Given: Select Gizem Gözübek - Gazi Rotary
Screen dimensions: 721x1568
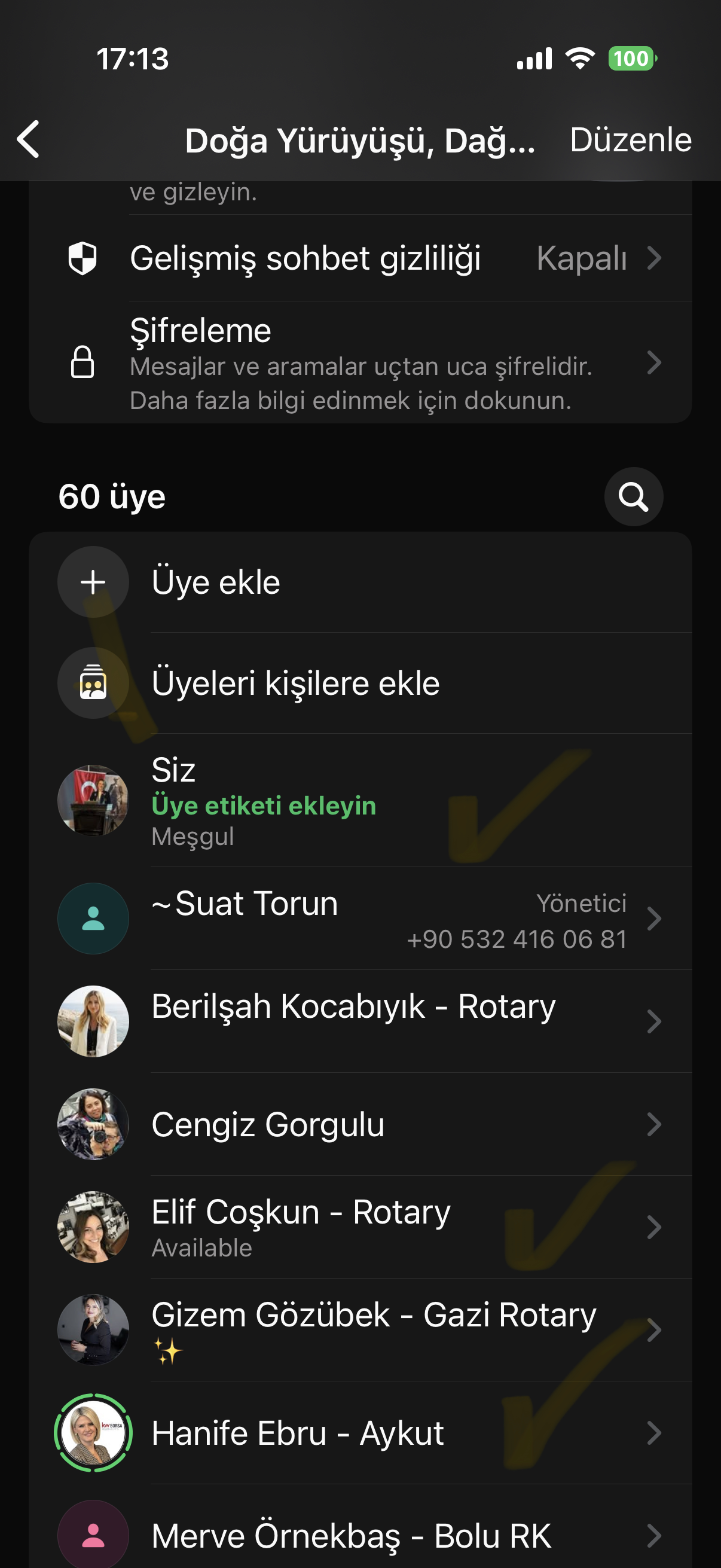Looking at the screenshot, I should pyautogui.click(x=360, y=1329).
